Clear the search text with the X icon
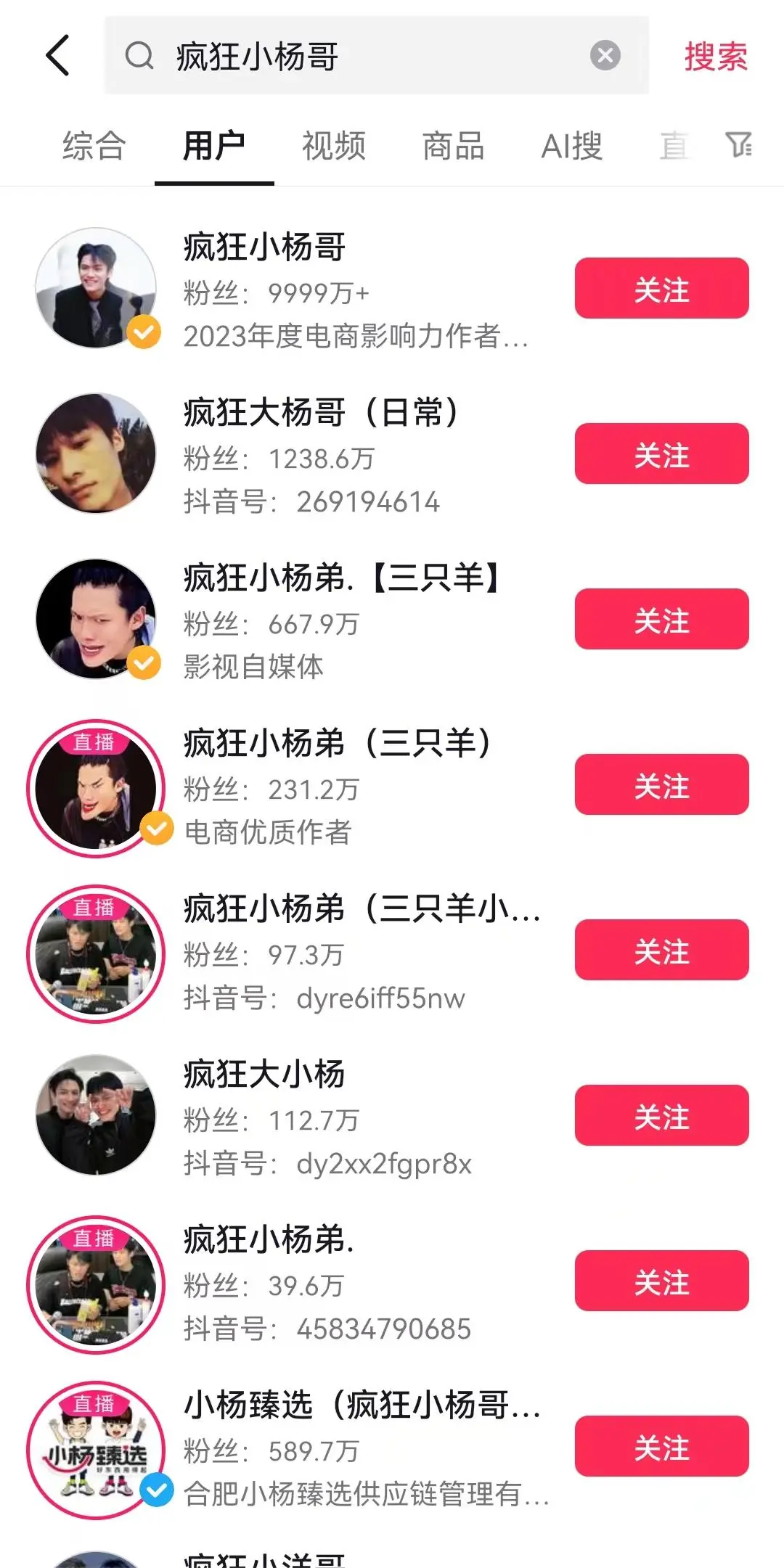784x1568 pixels. (x=605, y=55)
